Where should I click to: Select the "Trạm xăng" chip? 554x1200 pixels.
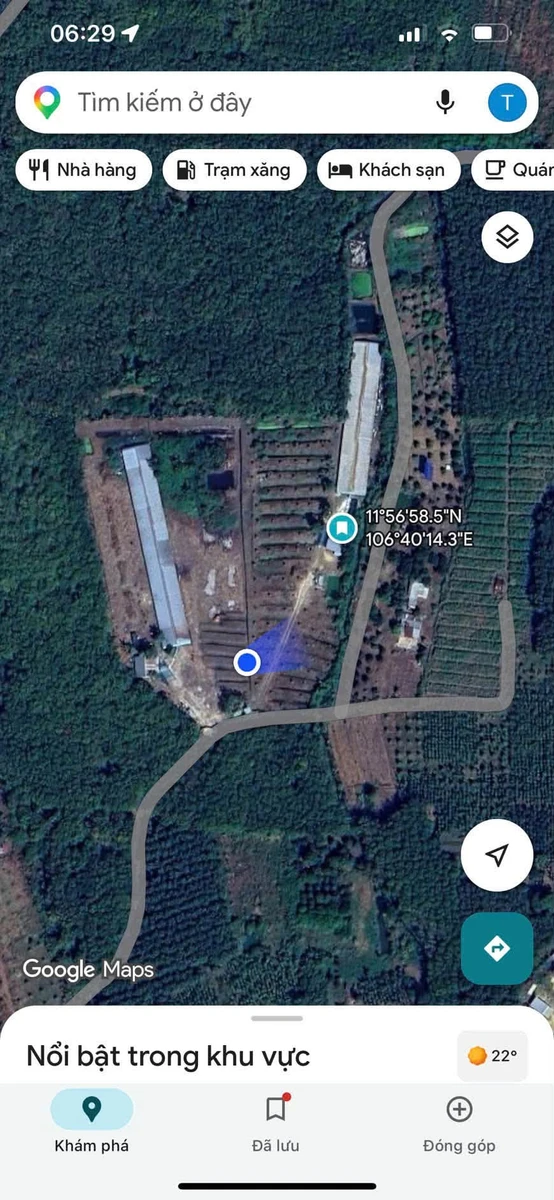click(x=235, y=170)
